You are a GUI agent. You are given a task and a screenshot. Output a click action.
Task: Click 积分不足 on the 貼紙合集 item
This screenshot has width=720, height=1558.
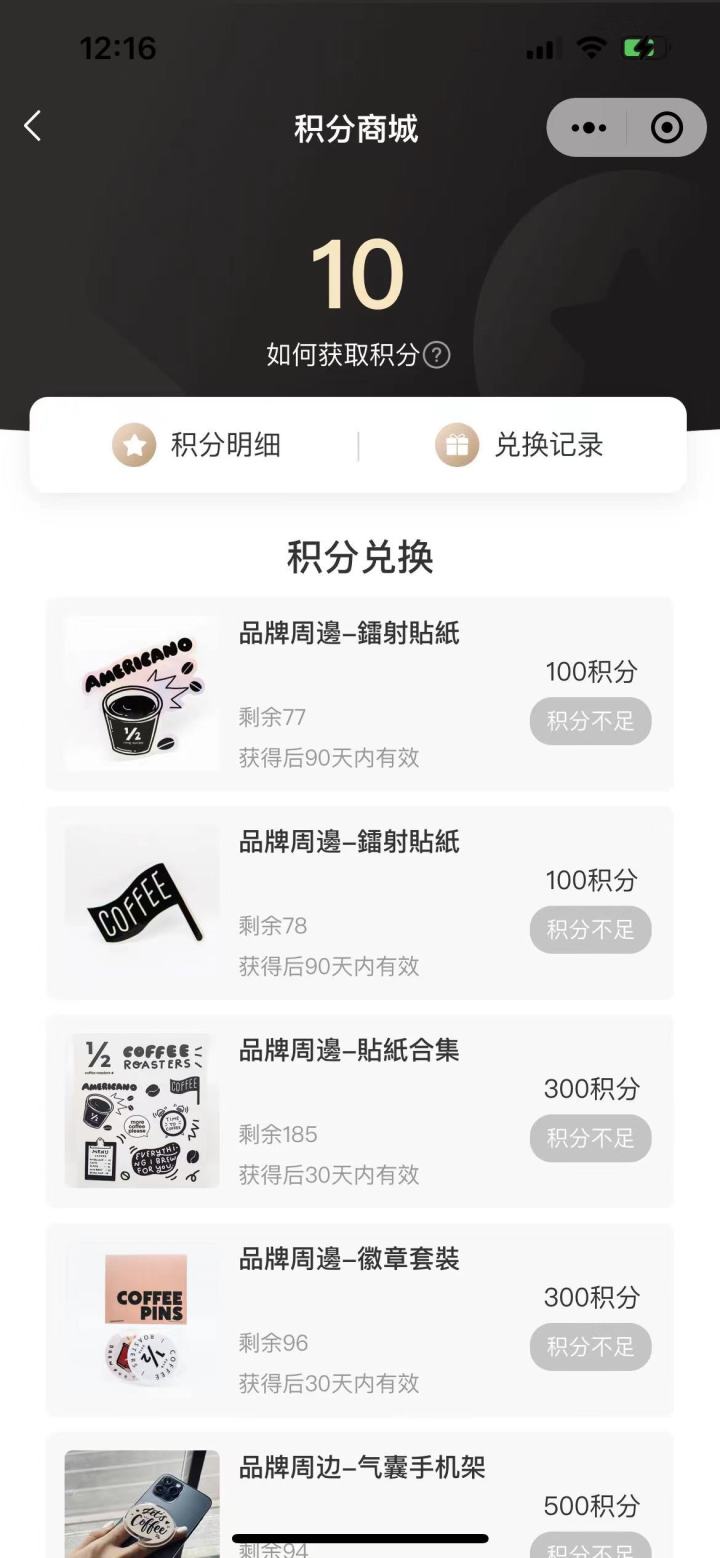point(590,1139)
